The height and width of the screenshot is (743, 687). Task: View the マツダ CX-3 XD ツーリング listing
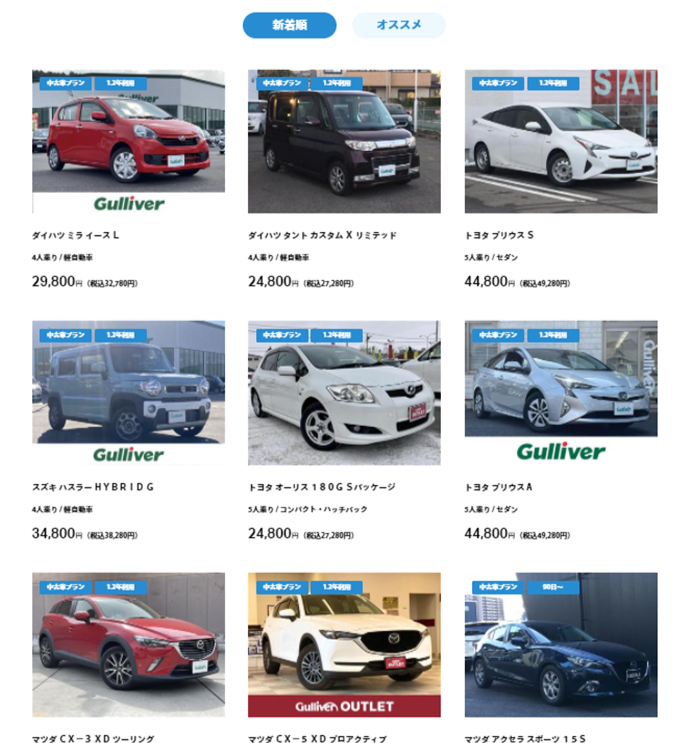point(128,645)
